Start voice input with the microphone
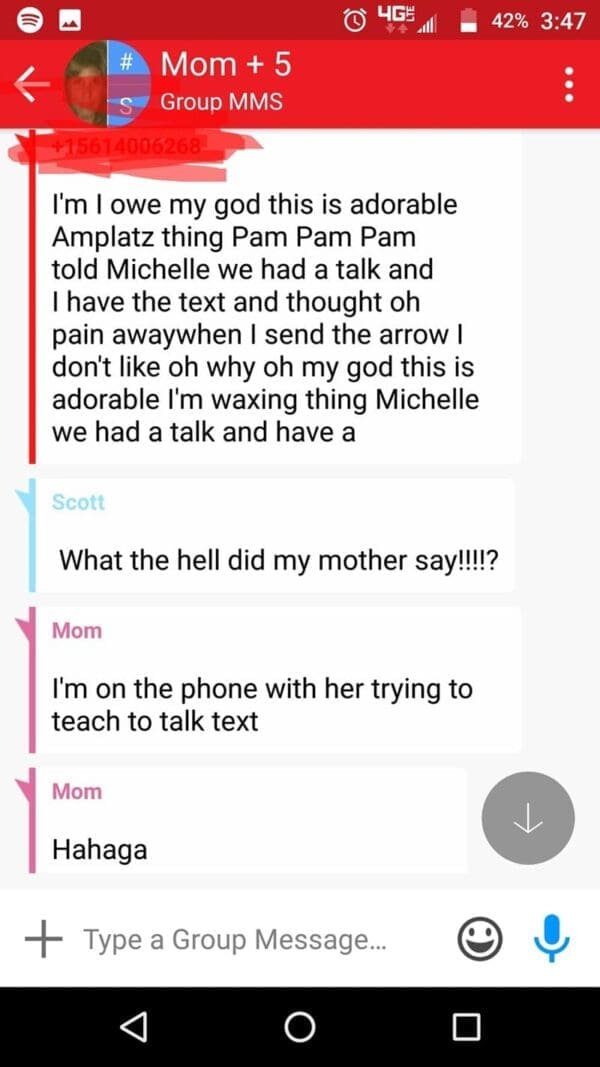Image resolution: width=600 pixels, height=1067 pixels. click(552, 939)
